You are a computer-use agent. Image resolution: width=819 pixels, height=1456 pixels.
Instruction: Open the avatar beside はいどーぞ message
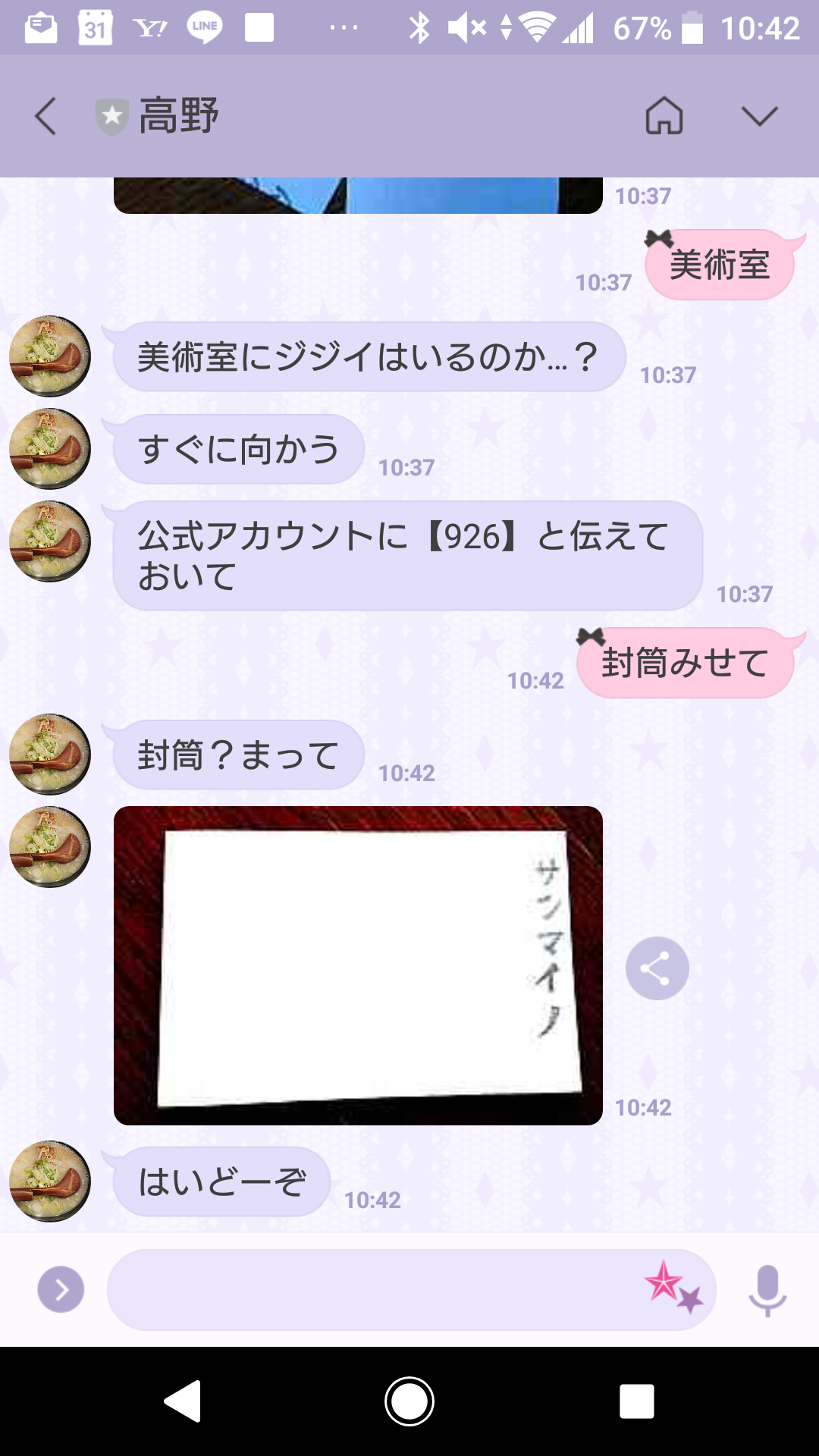coord(50,1181)
